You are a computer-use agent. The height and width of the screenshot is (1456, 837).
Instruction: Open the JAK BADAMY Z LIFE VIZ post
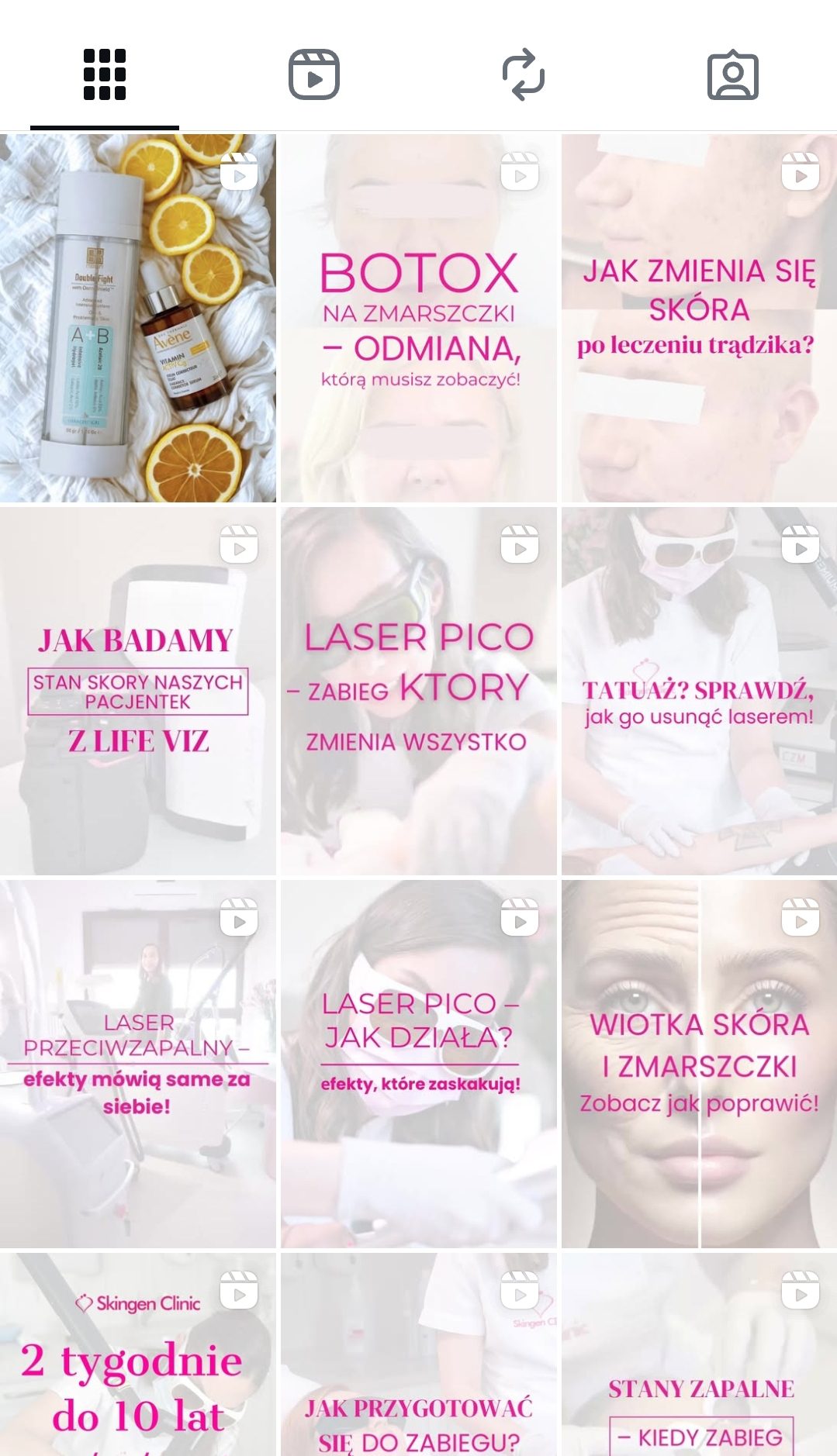click(140, 690)
